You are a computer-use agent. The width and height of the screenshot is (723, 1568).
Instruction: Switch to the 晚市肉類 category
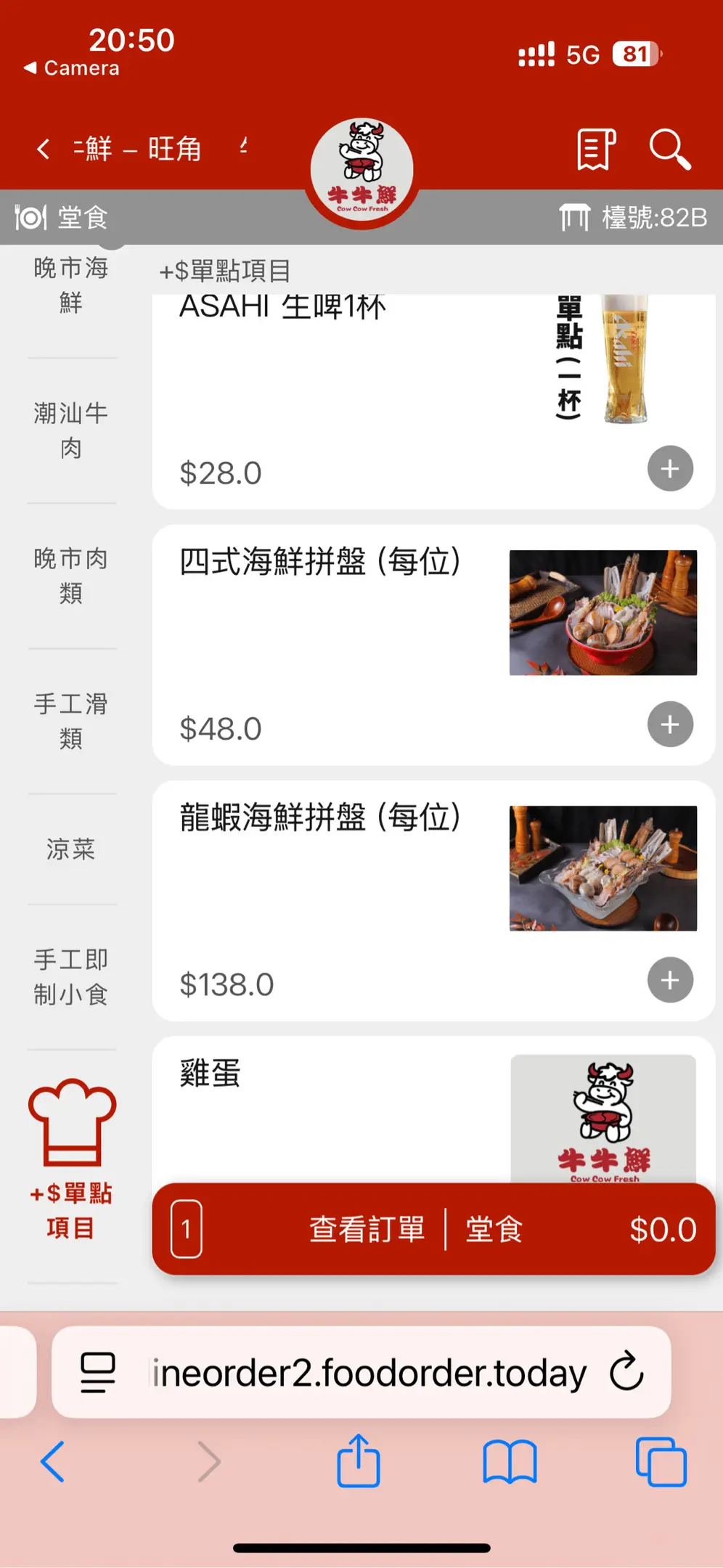pos(71,576)
